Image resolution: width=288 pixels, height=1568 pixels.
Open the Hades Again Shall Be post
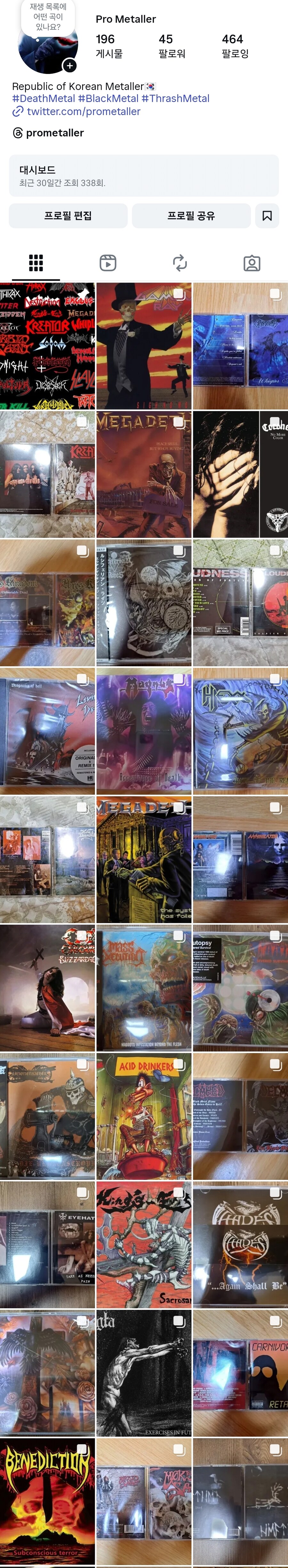point(241,1245)
